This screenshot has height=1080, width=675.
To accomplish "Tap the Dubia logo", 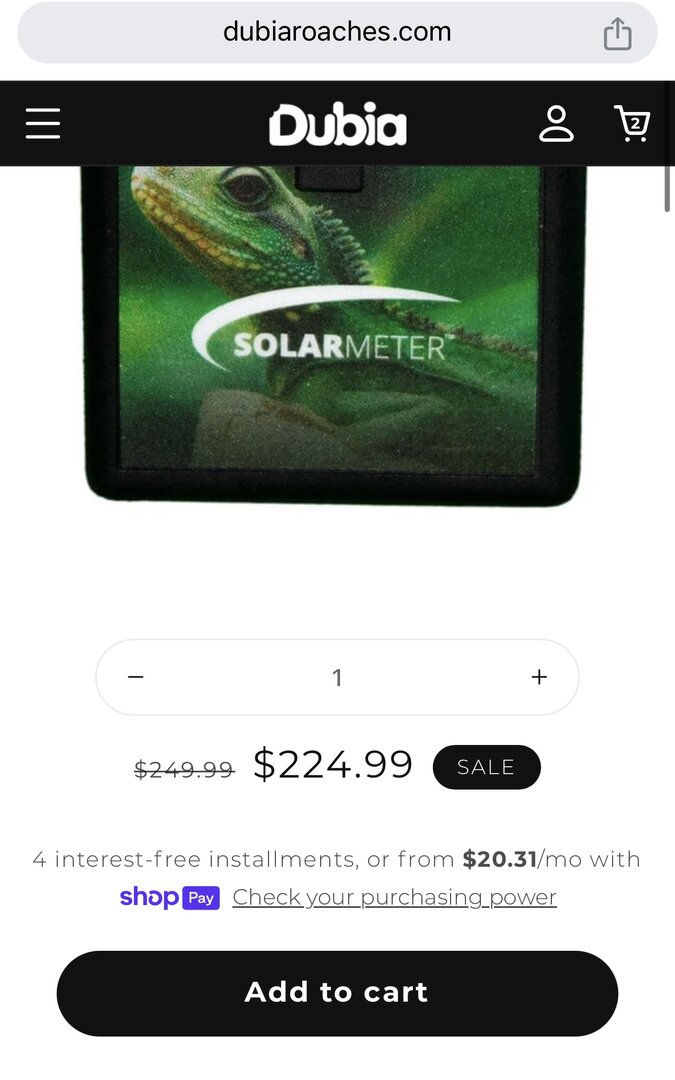I will 338,125.
